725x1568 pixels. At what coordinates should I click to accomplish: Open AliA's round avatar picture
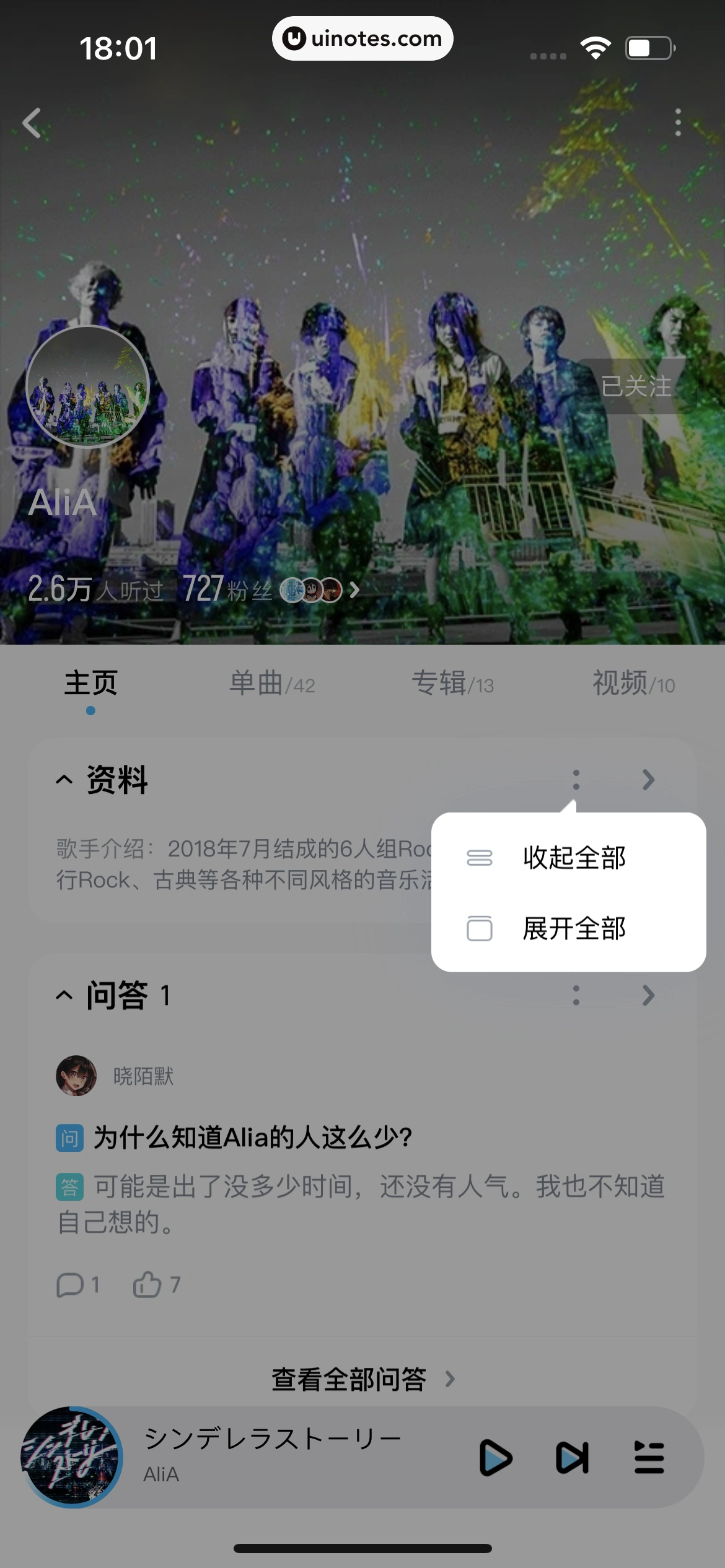point(87,386)
